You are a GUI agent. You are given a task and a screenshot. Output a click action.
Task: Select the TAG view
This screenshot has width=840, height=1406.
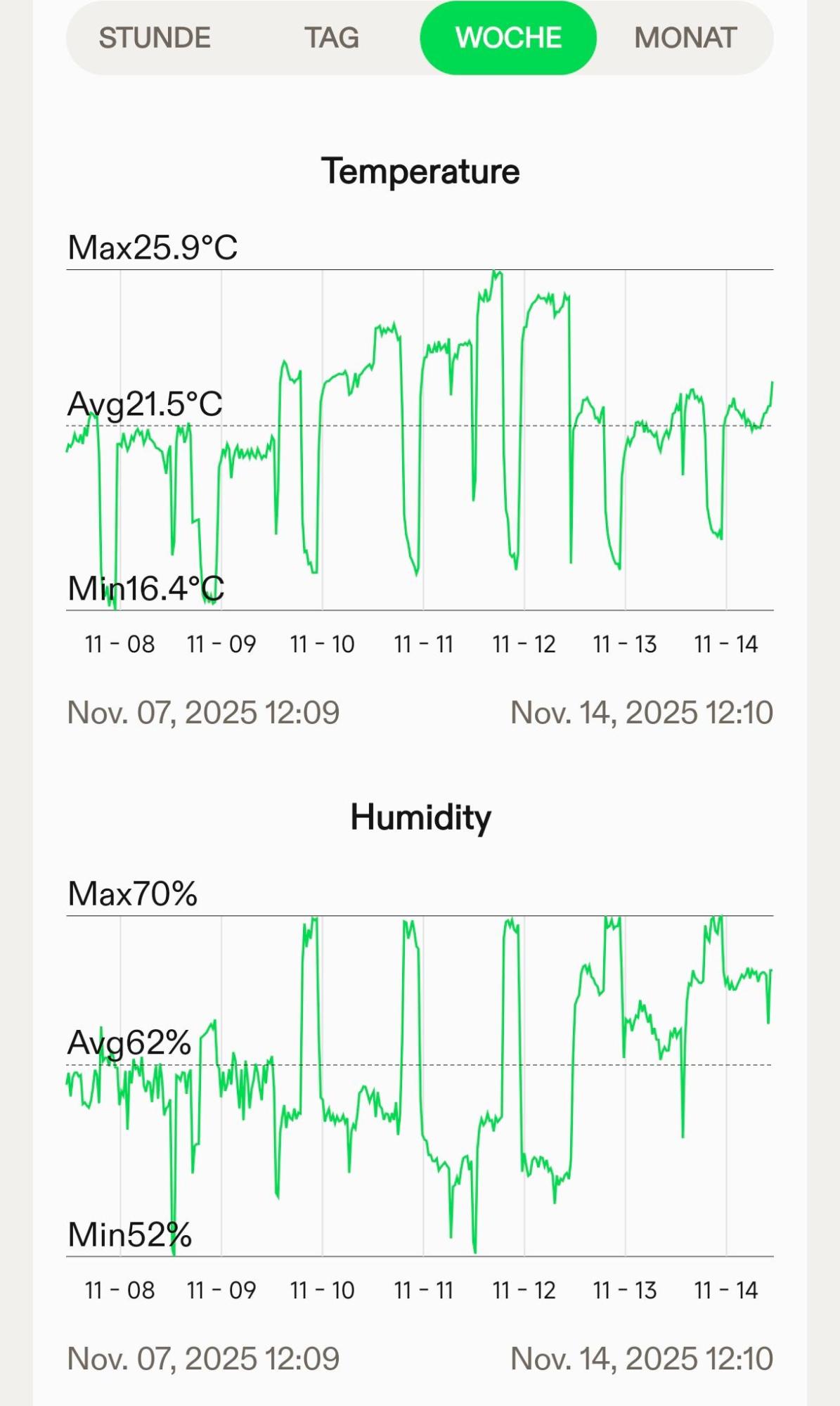[332, 38]
